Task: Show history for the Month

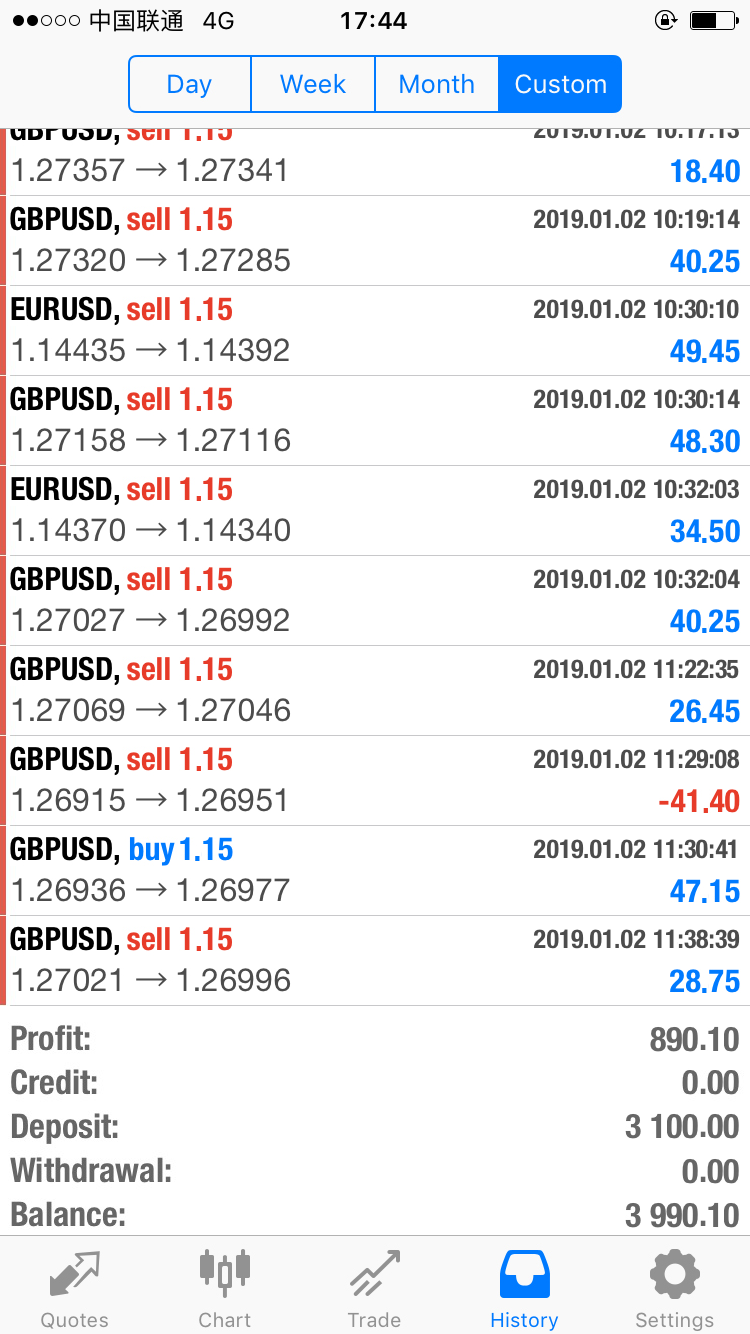Action: (436, 84)
